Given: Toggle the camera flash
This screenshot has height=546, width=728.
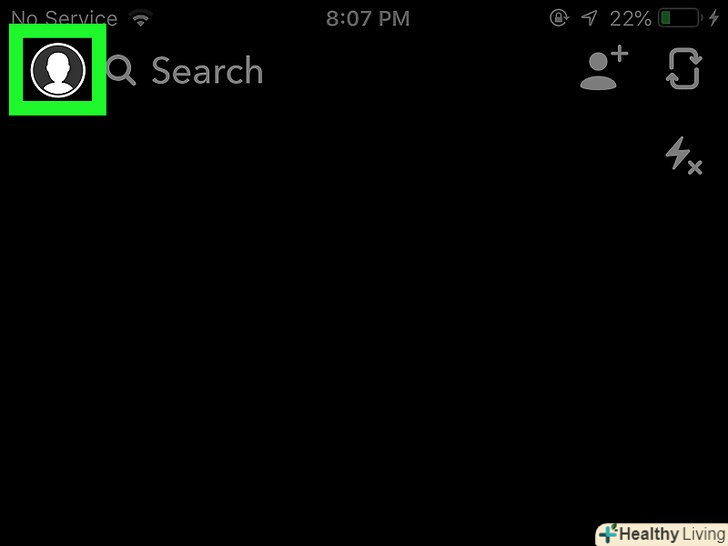Looking at the screenshot, I should [684, 156].
